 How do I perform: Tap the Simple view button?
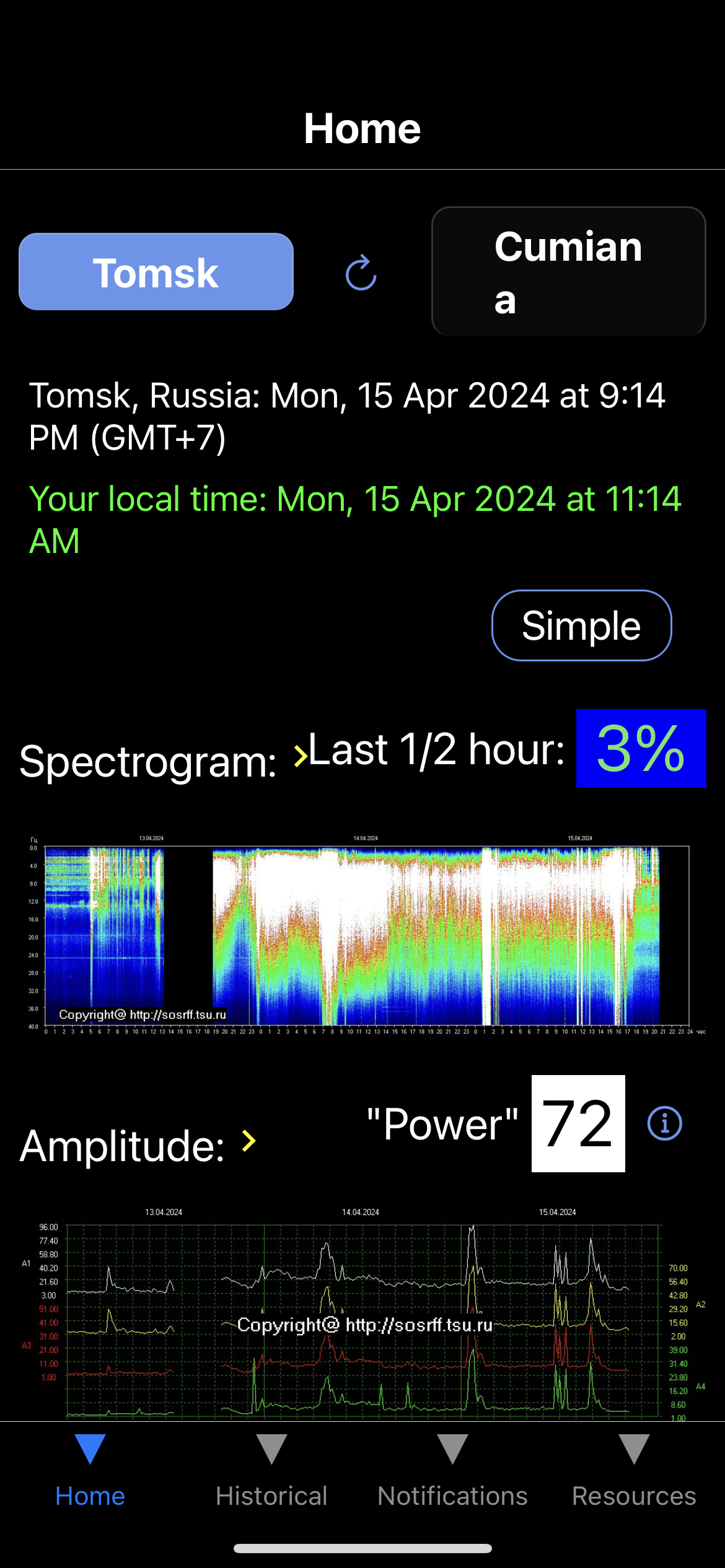pyautogui.click(x=581, y=625)
